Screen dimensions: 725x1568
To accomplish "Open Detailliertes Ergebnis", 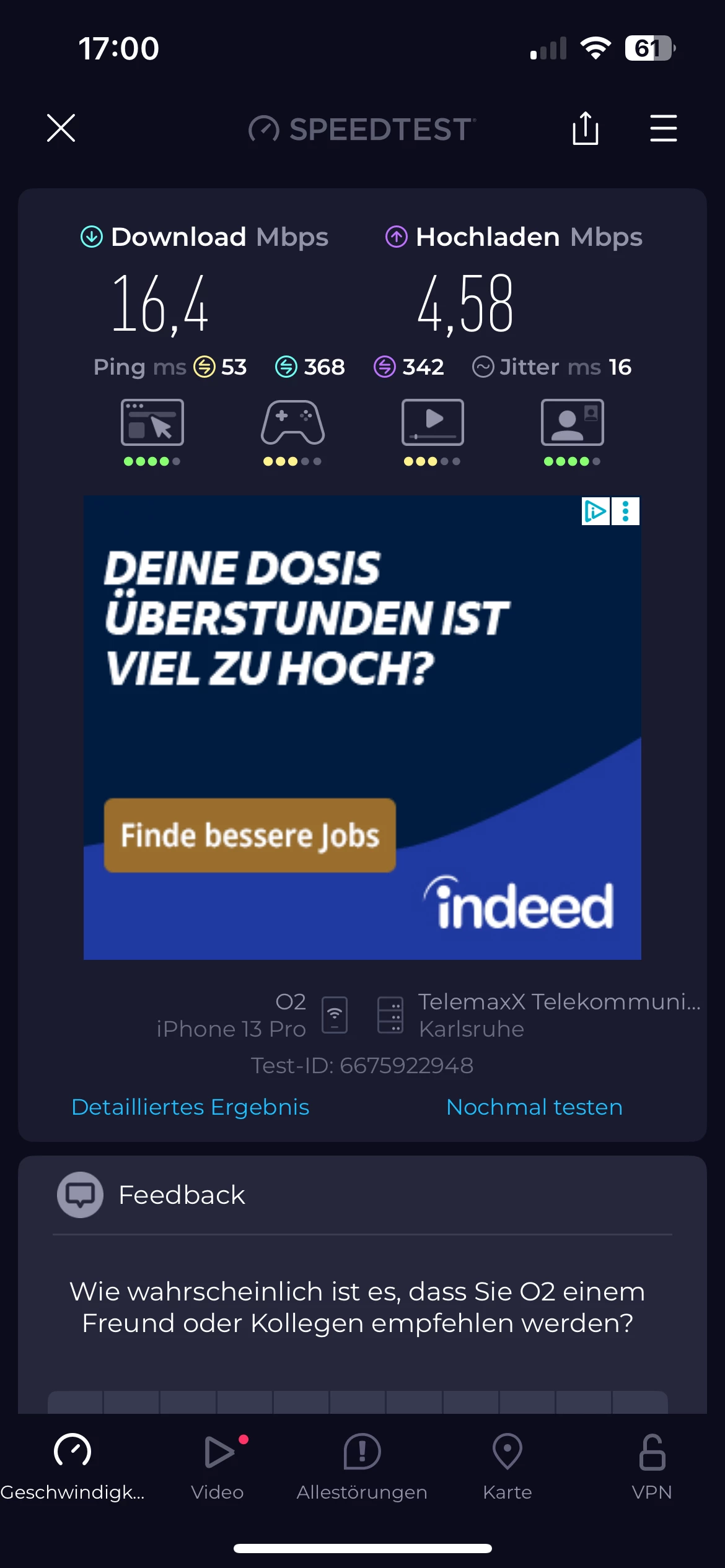I will [190, 1107].
